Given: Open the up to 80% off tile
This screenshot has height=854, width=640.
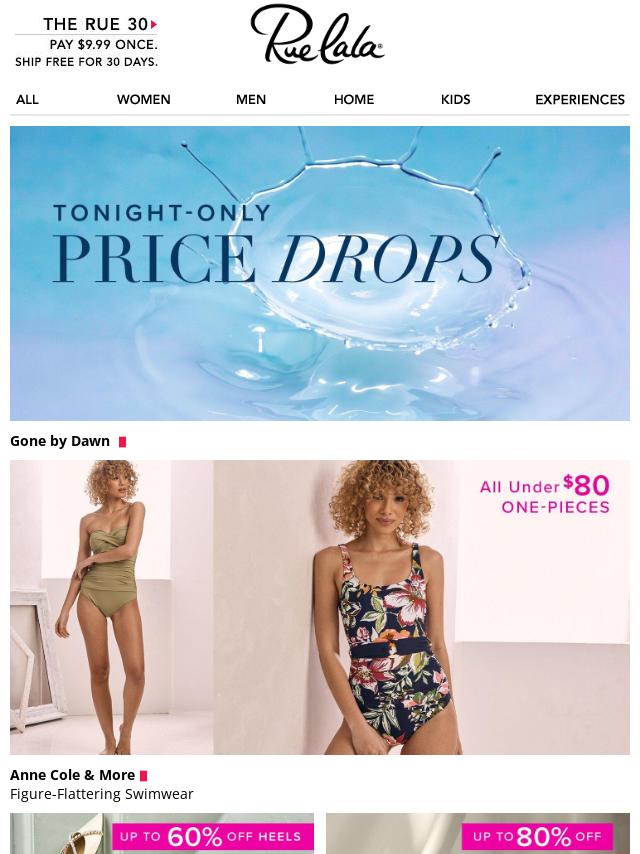Looking at the screenshot, I should tap(478, 834).
